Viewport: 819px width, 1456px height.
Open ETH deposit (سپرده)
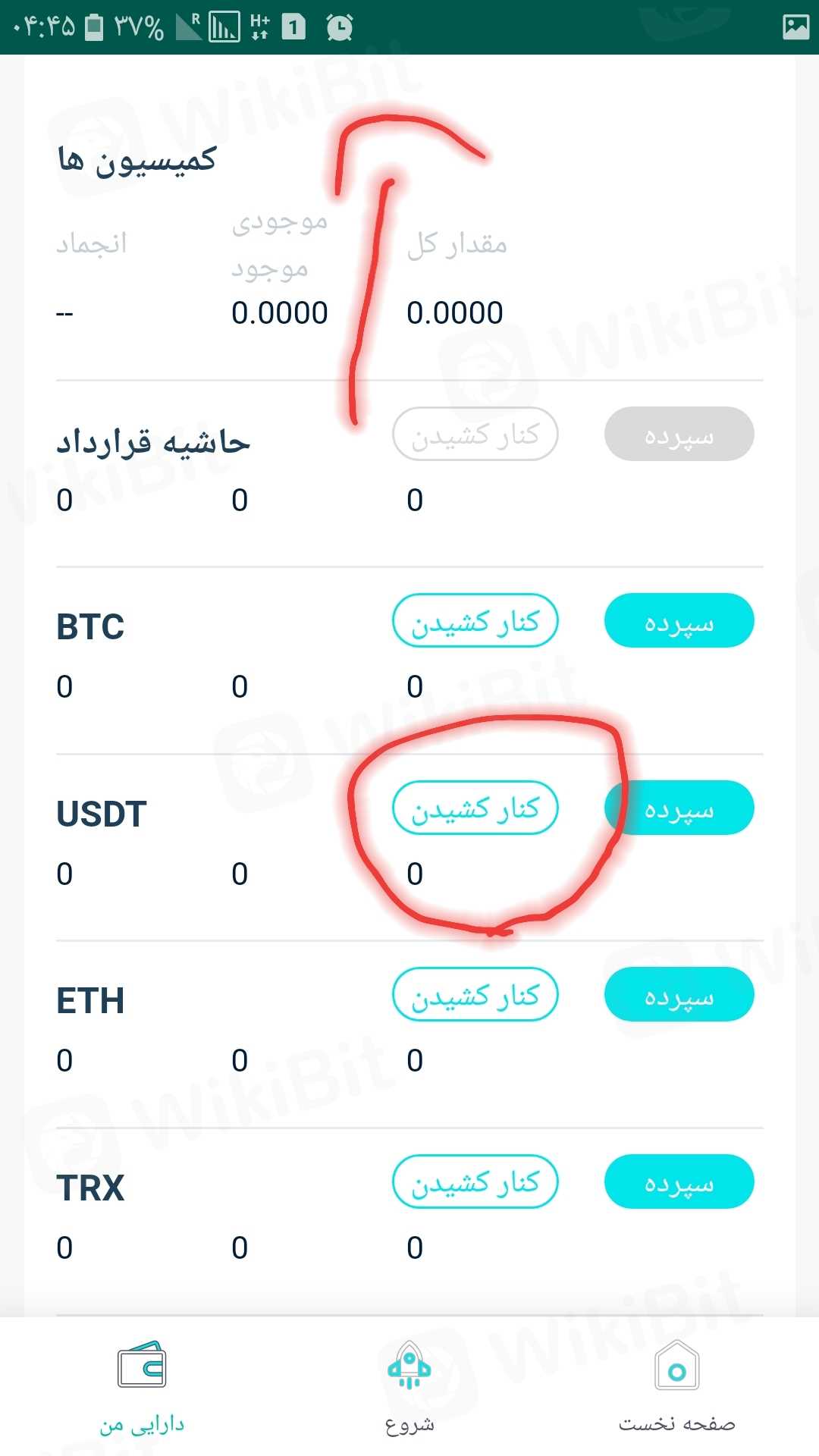(x=679, y=995)
